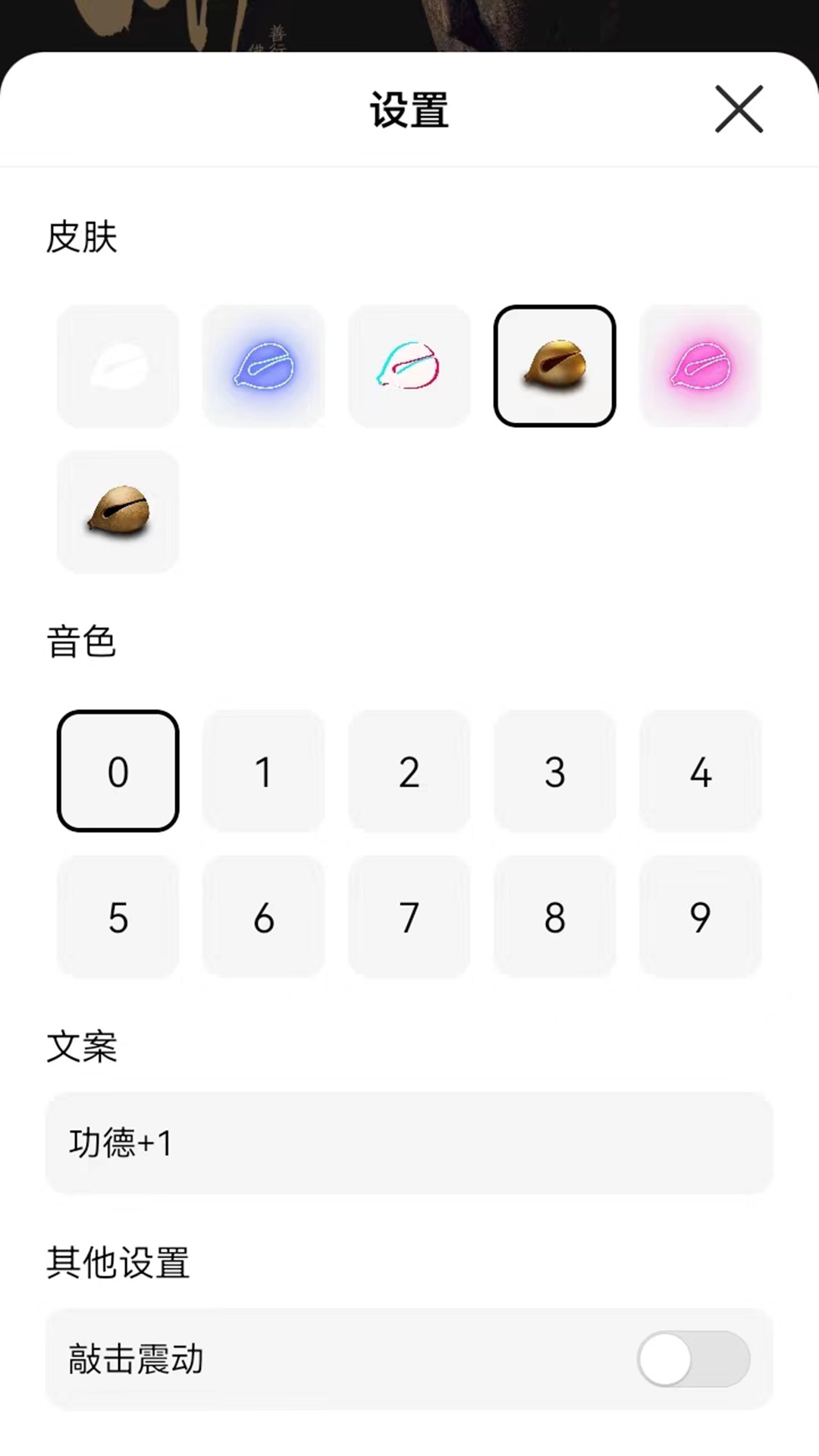Select sound timbre 4
Viewport: 819px width, 1456px height.
coord(700,772)
